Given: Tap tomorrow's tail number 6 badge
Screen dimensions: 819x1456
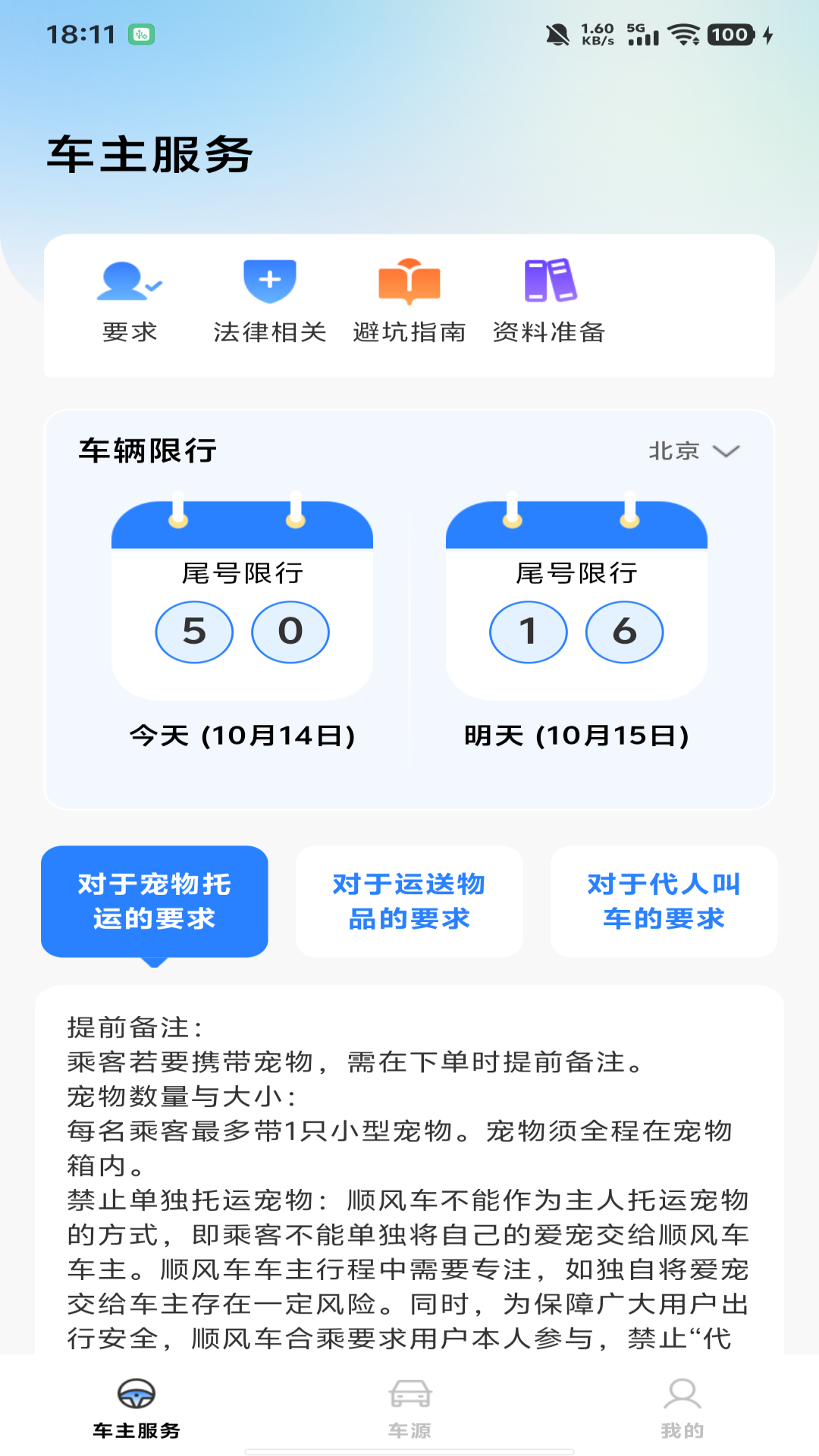Looking at the screenshot, I should click(624, 631).
